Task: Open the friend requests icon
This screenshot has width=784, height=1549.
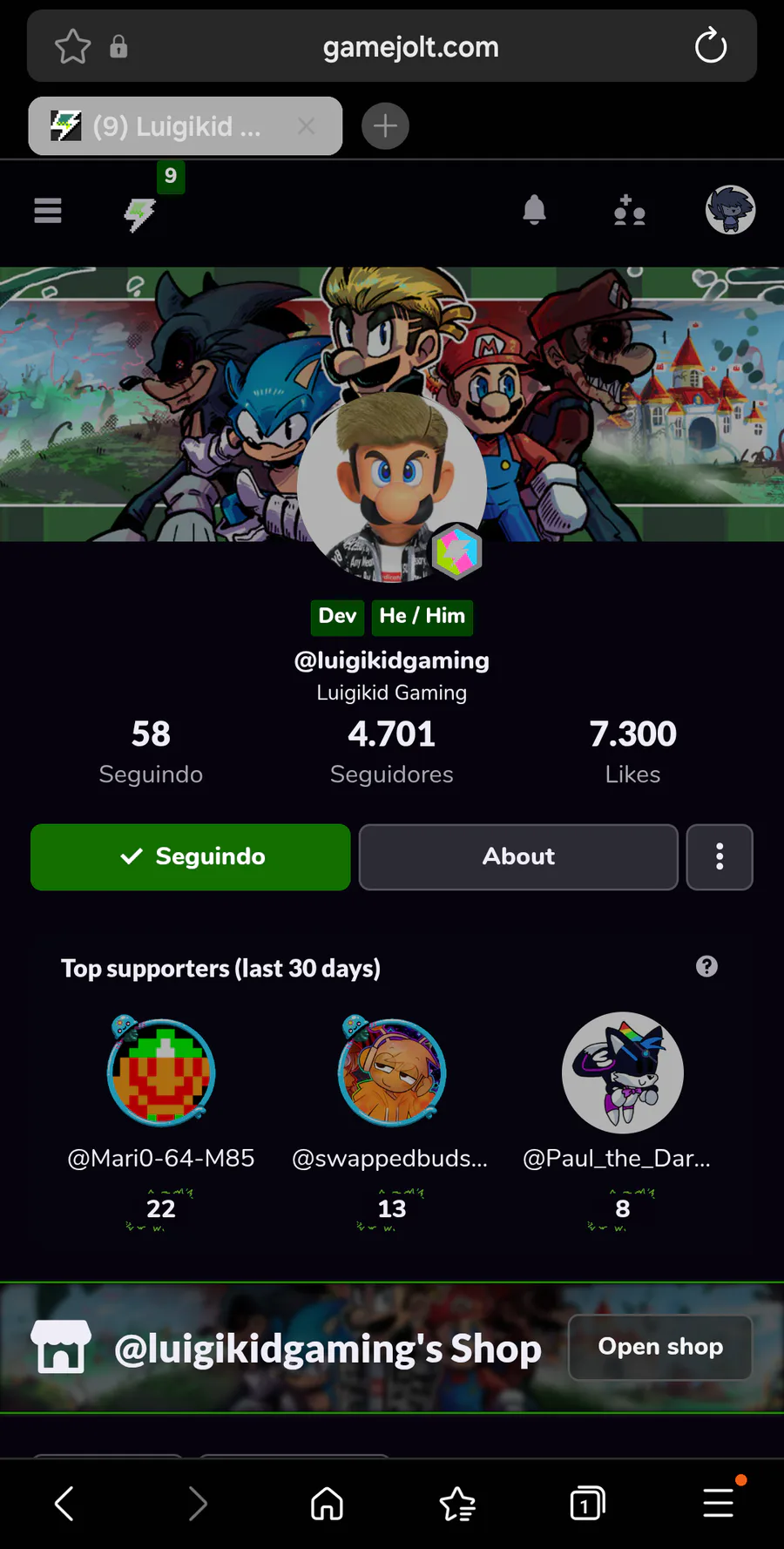Action: pos(629,211)
